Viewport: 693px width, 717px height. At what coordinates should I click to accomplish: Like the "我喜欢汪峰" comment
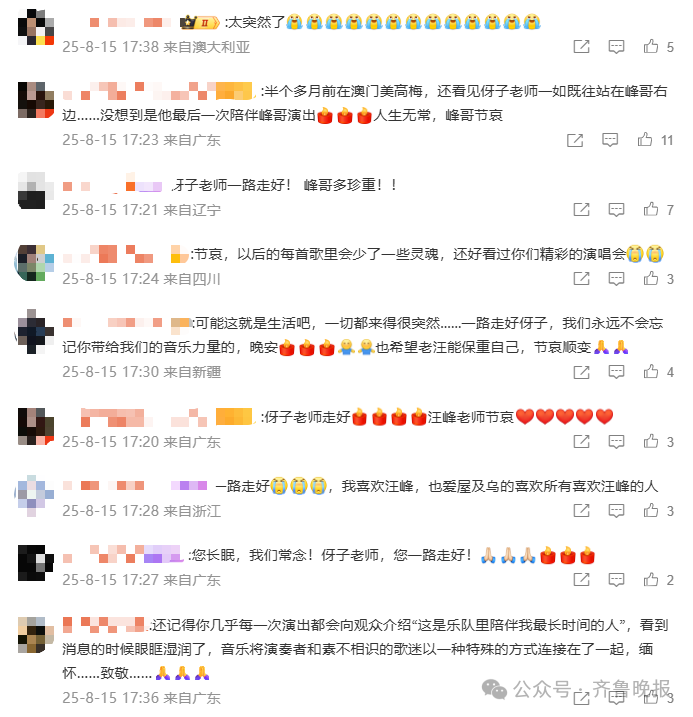click(651, 511)
